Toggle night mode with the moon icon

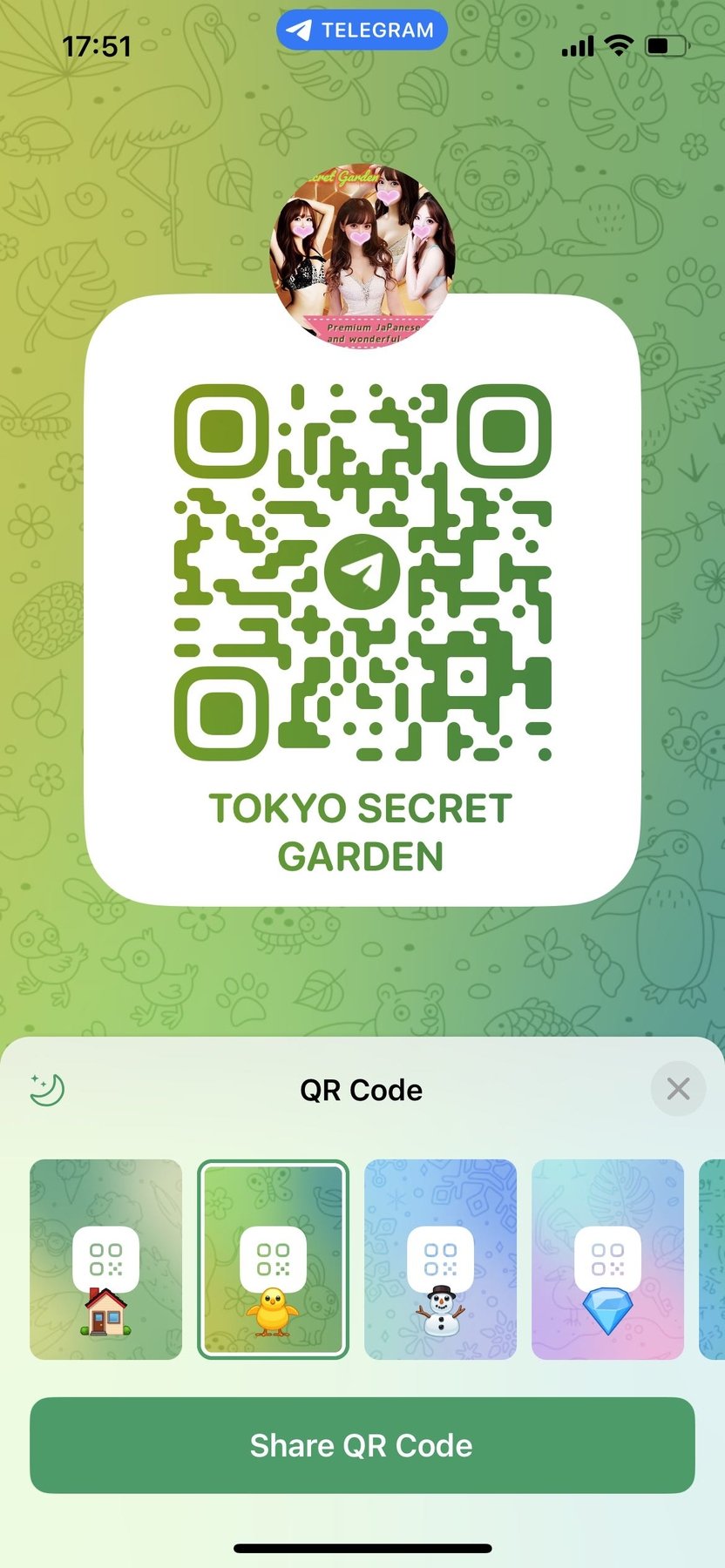[47, 1089]
